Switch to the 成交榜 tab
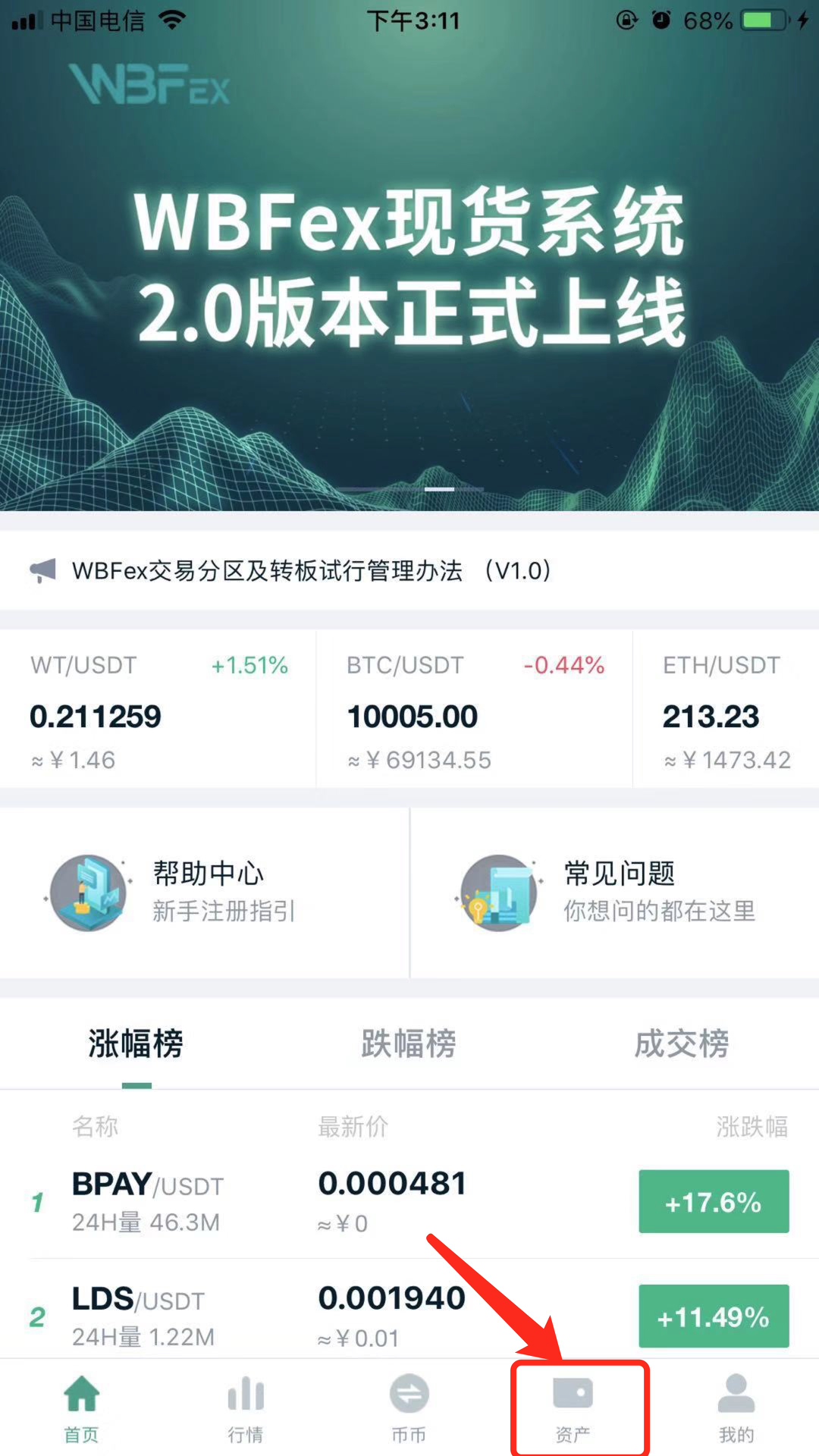 tap(681, 1044)
